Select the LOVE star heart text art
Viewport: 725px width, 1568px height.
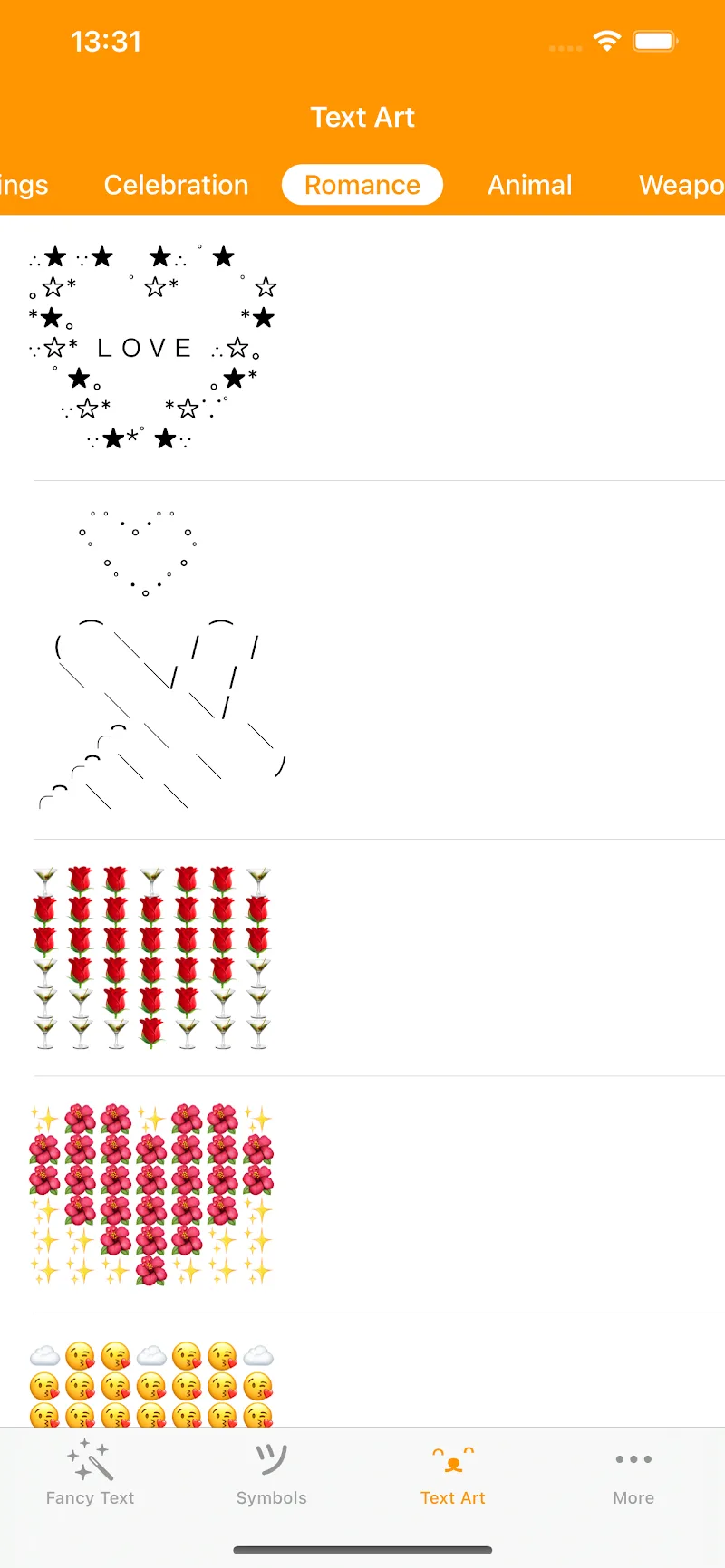coord(362,348)
